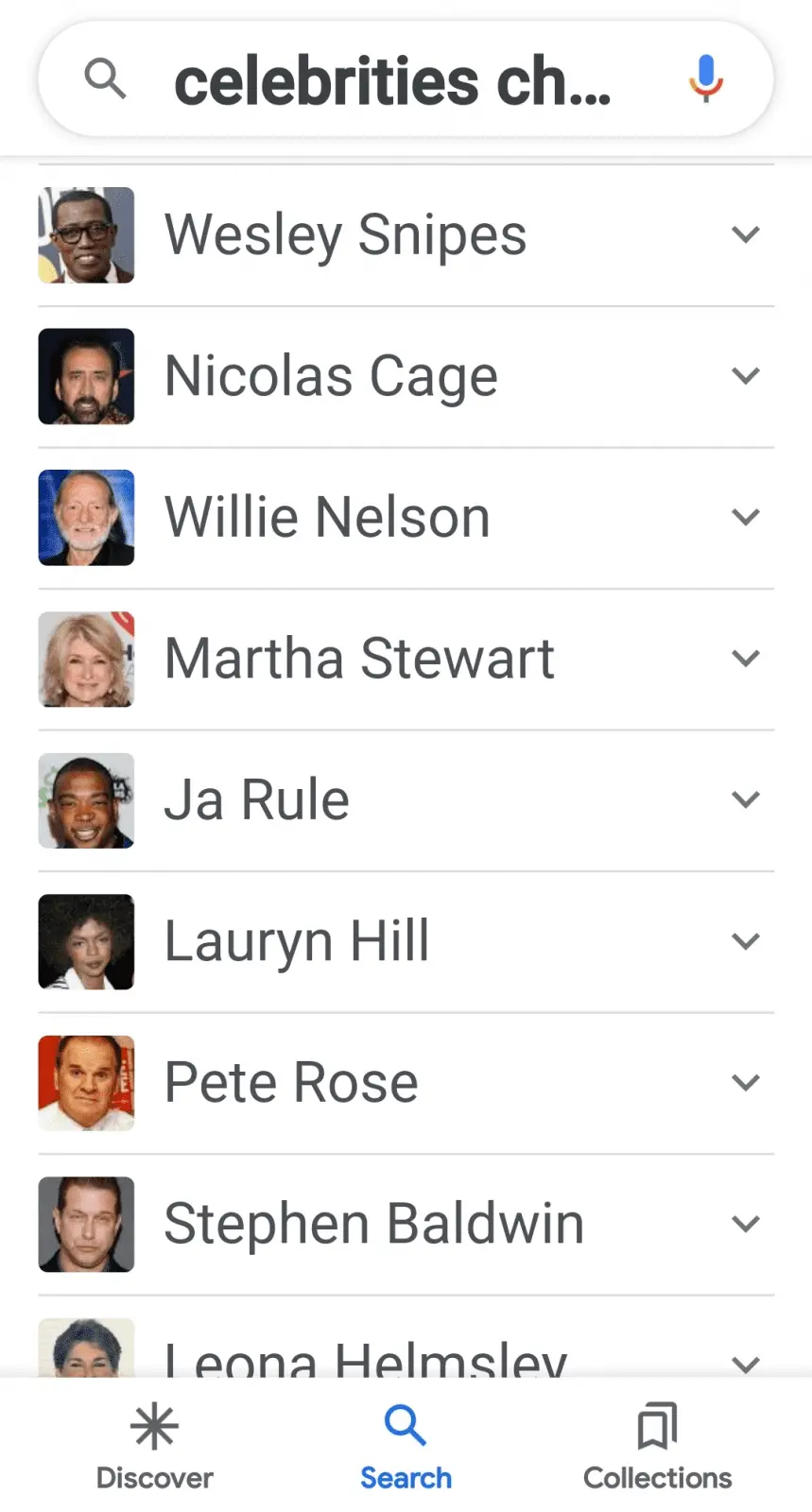812x1512 pixels.
Task: Expand the Wesley Snipes entry
Action: [746, 234]
